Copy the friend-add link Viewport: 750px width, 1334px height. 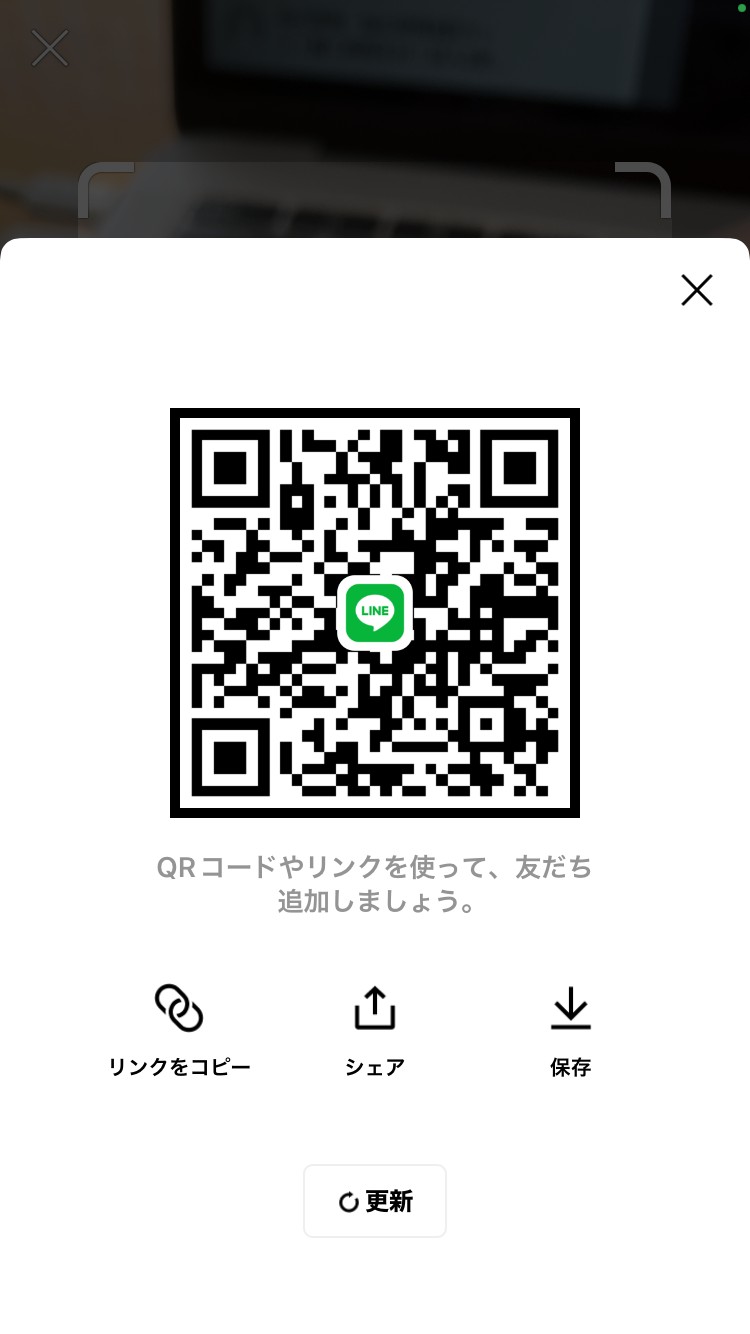[x=179, y=1030]
